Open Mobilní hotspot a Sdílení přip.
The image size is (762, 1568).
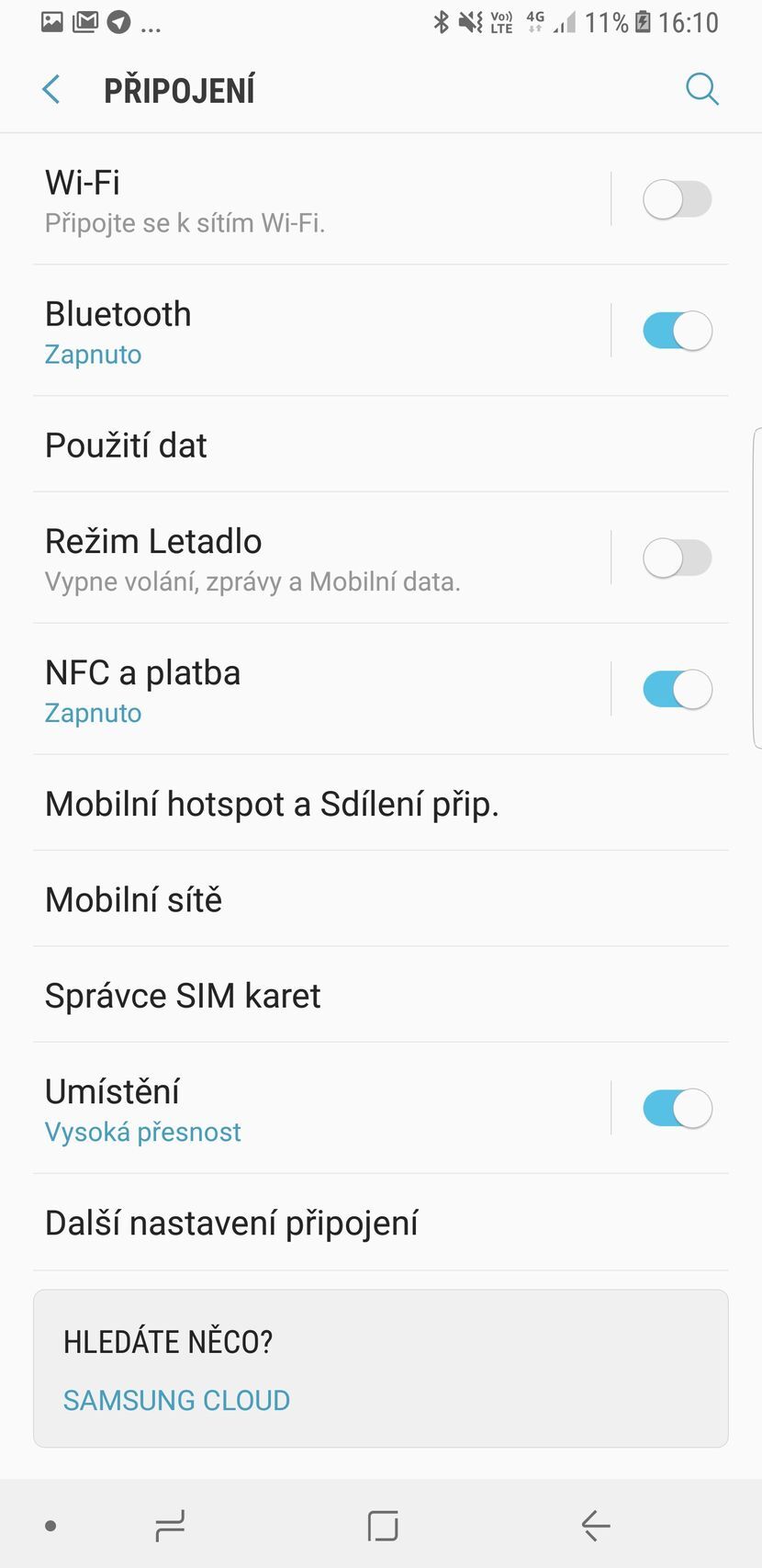click(x=273, y=804)
